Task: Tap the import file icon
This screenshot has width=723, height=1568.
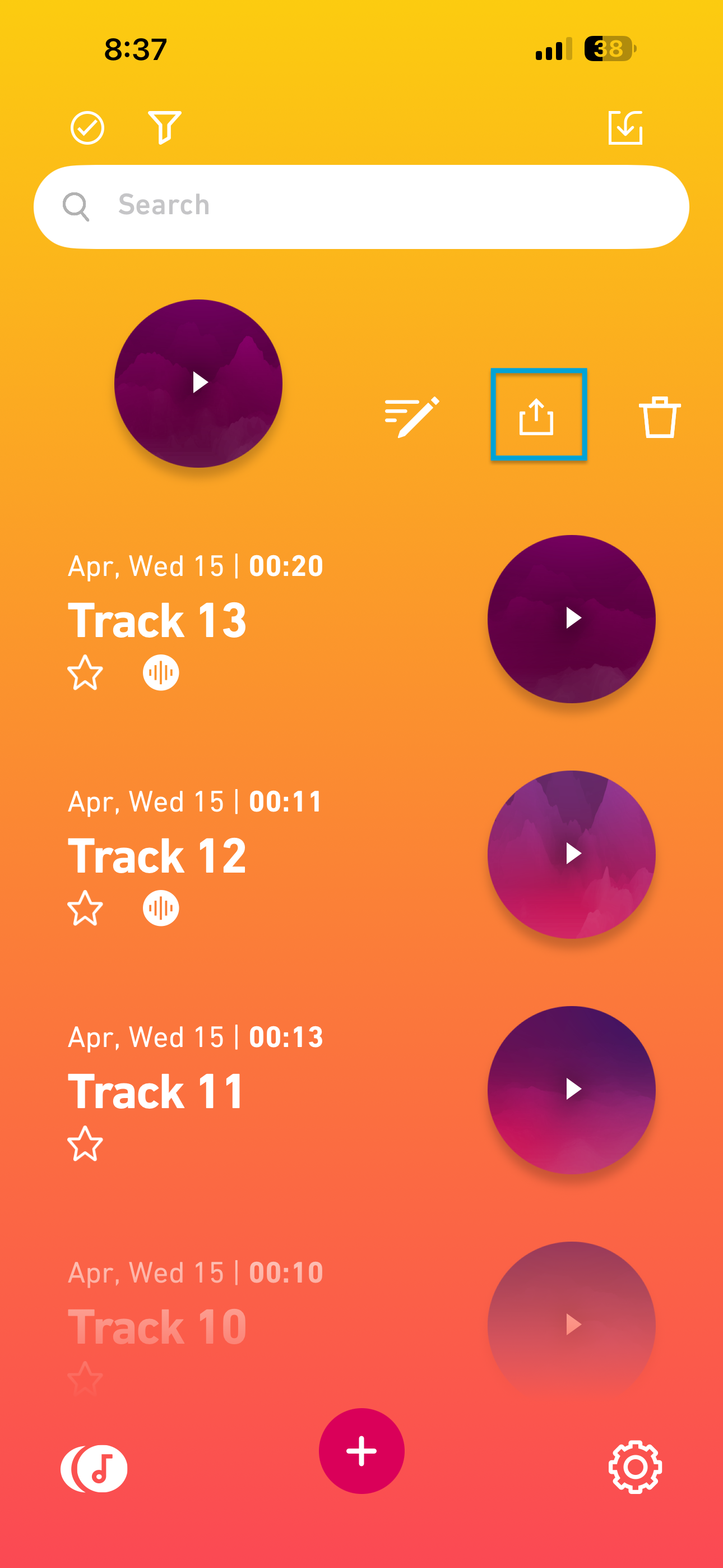Action: 625,127
